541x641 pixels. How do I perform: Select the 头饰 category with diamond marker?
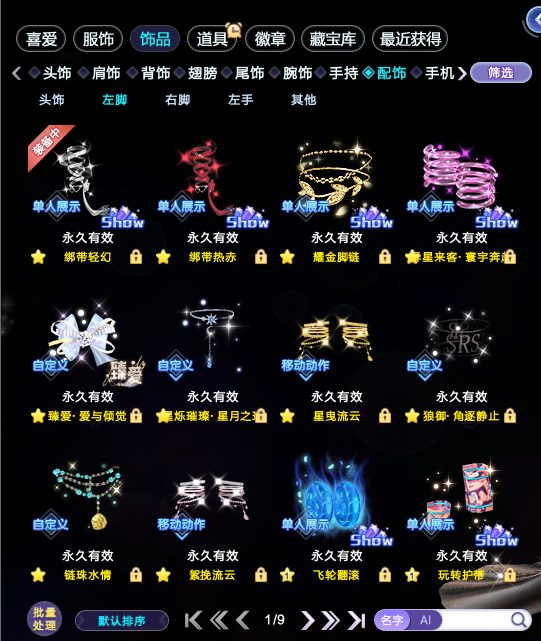50,73
